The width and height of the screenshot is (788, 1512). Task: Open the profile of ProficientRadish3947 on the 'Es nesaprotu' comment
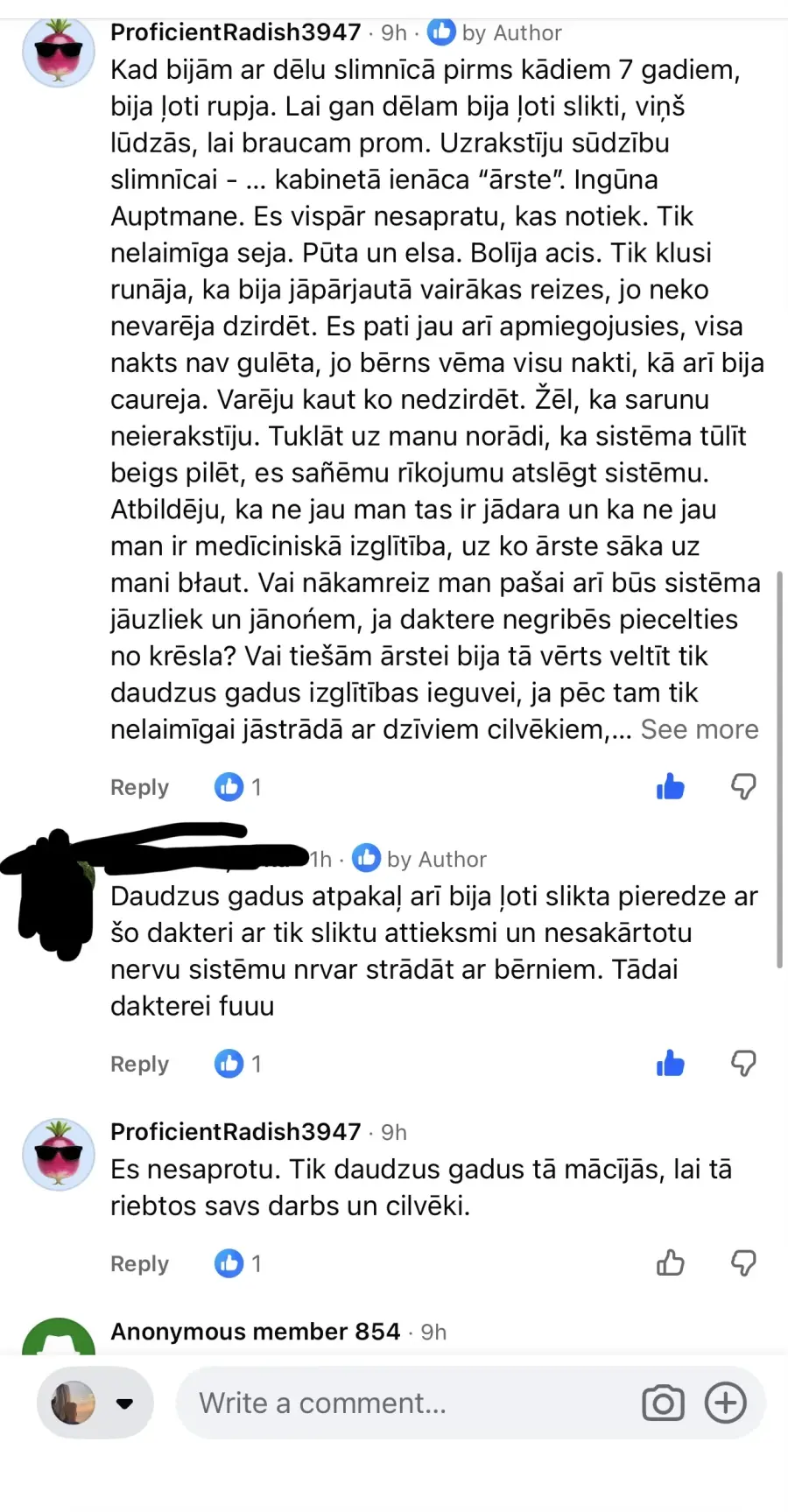(x=236, y=1132)
